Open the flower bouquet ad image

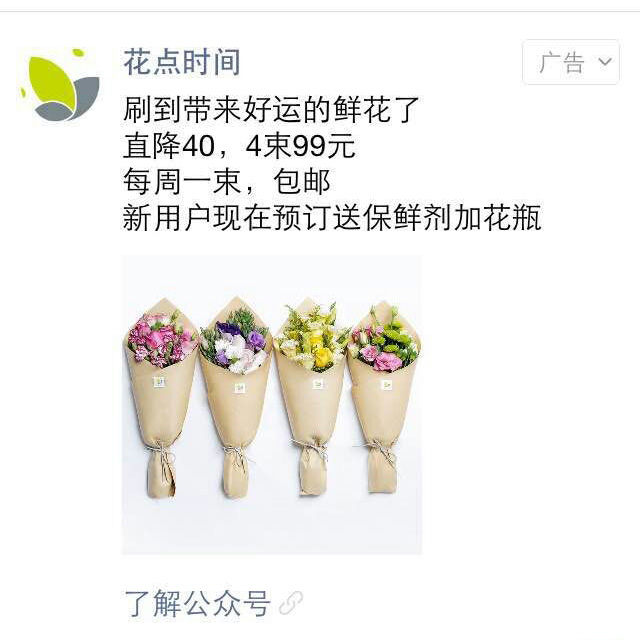272,404
